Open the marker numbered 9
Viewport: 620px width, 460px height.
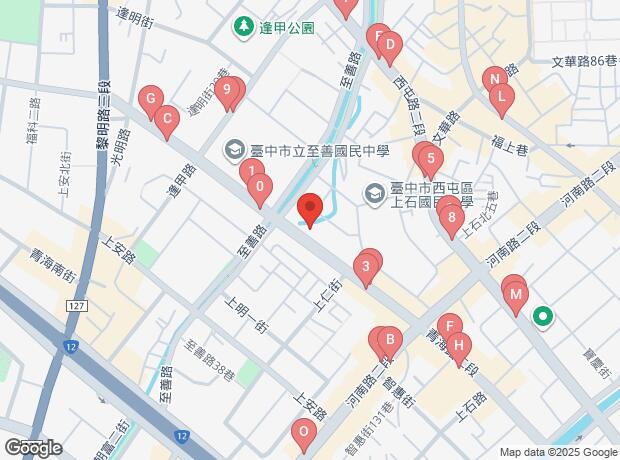[229, 91]
